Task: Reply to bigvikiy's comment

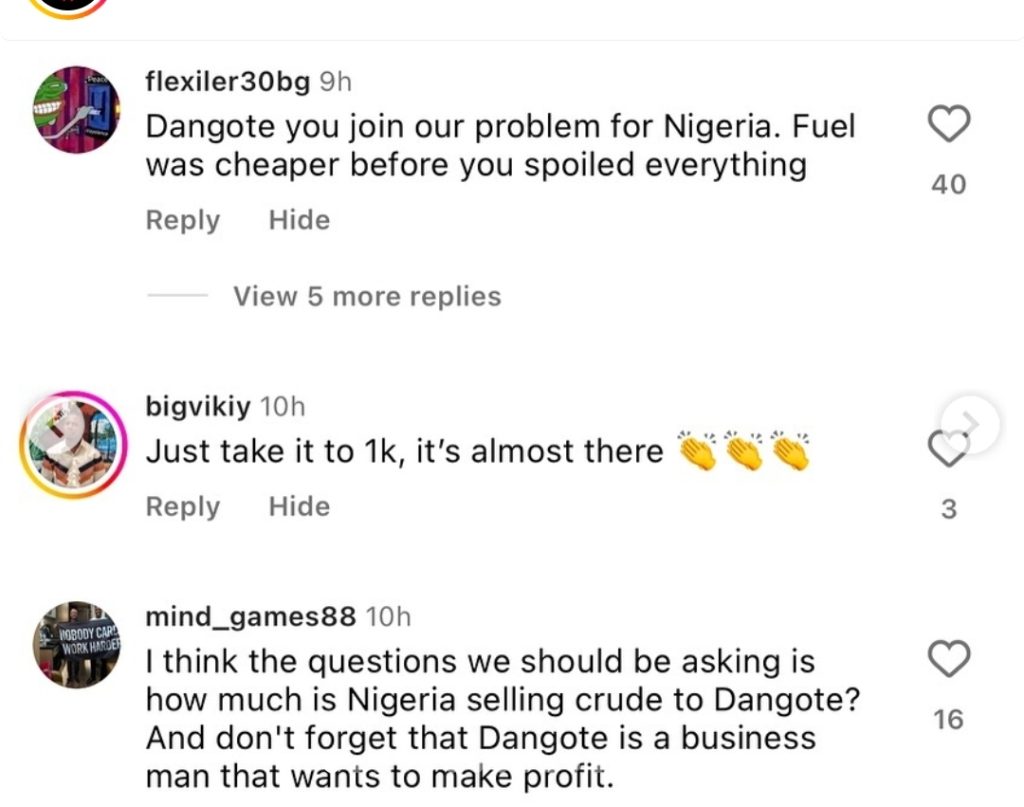Action: [x=182, y=507]
